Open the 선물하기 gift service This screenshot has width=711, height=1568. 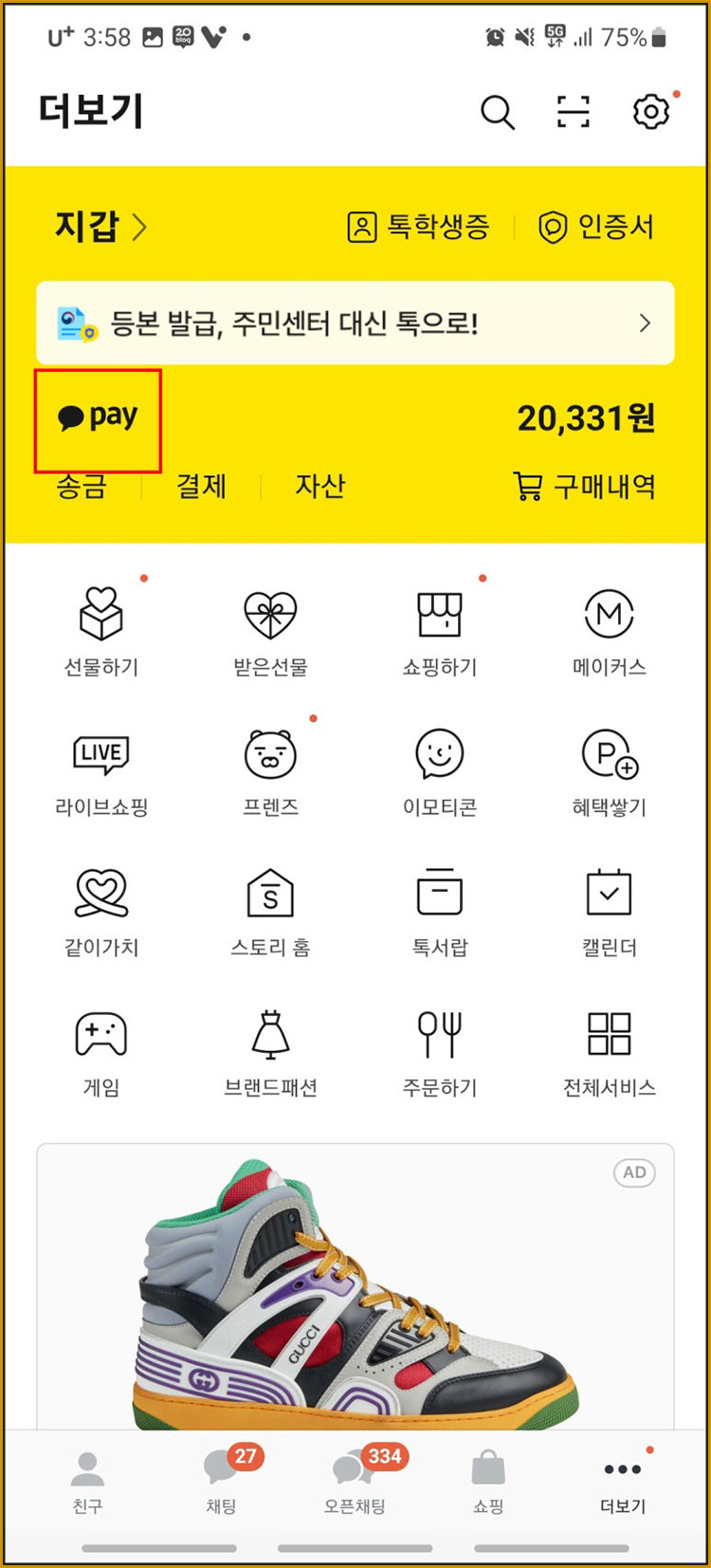(100, 631)
